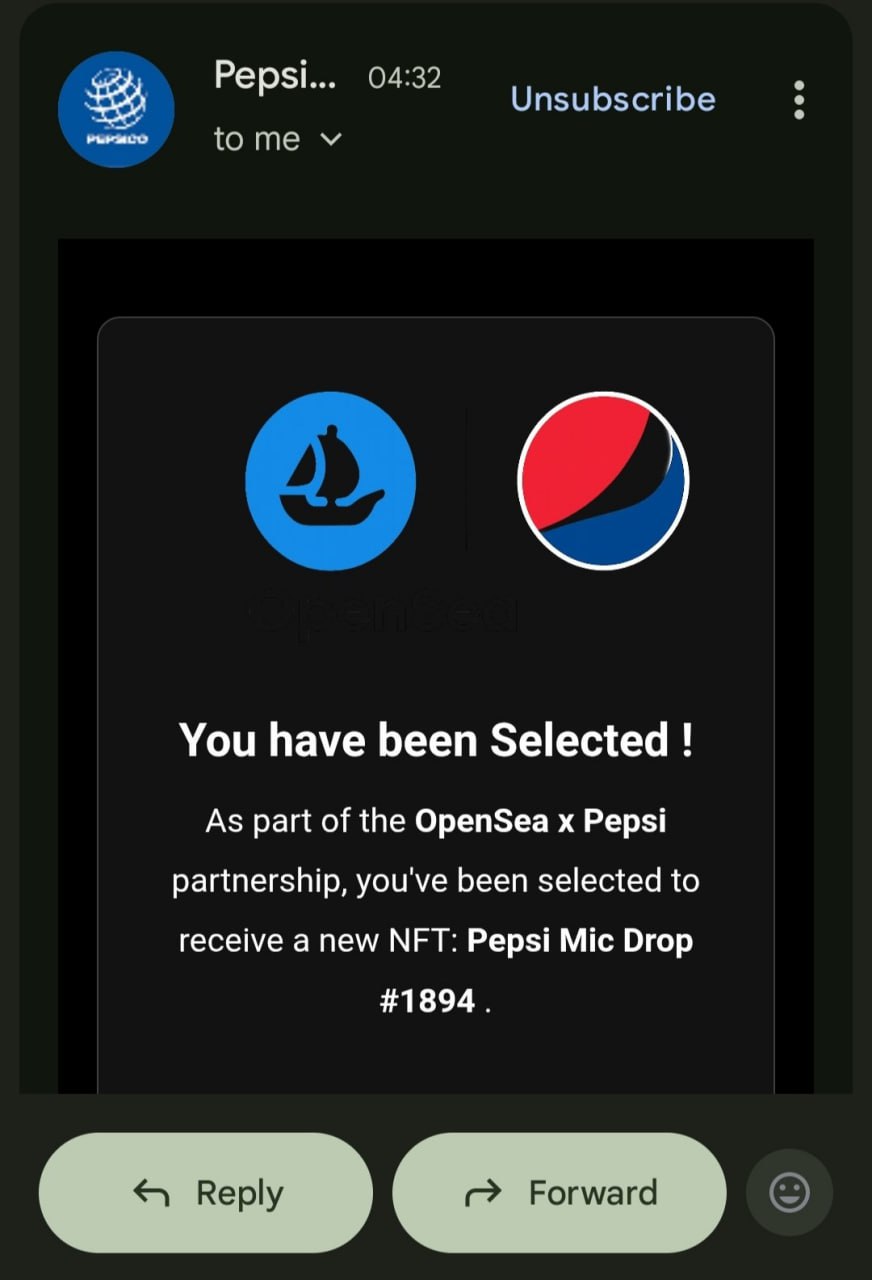The image size is (872, 1280).
Task: Open the PepsiCo sender avatar
Action: [116, 109]
